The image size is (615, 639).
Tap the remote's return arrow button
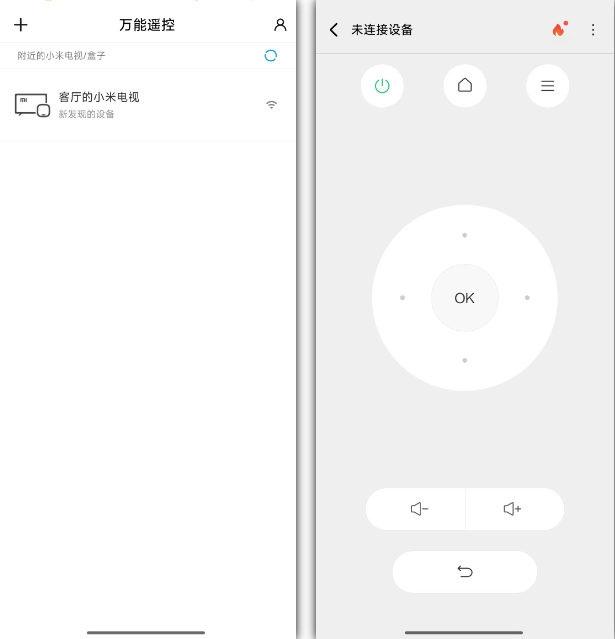pyautogui.click(x=465, y=571)
